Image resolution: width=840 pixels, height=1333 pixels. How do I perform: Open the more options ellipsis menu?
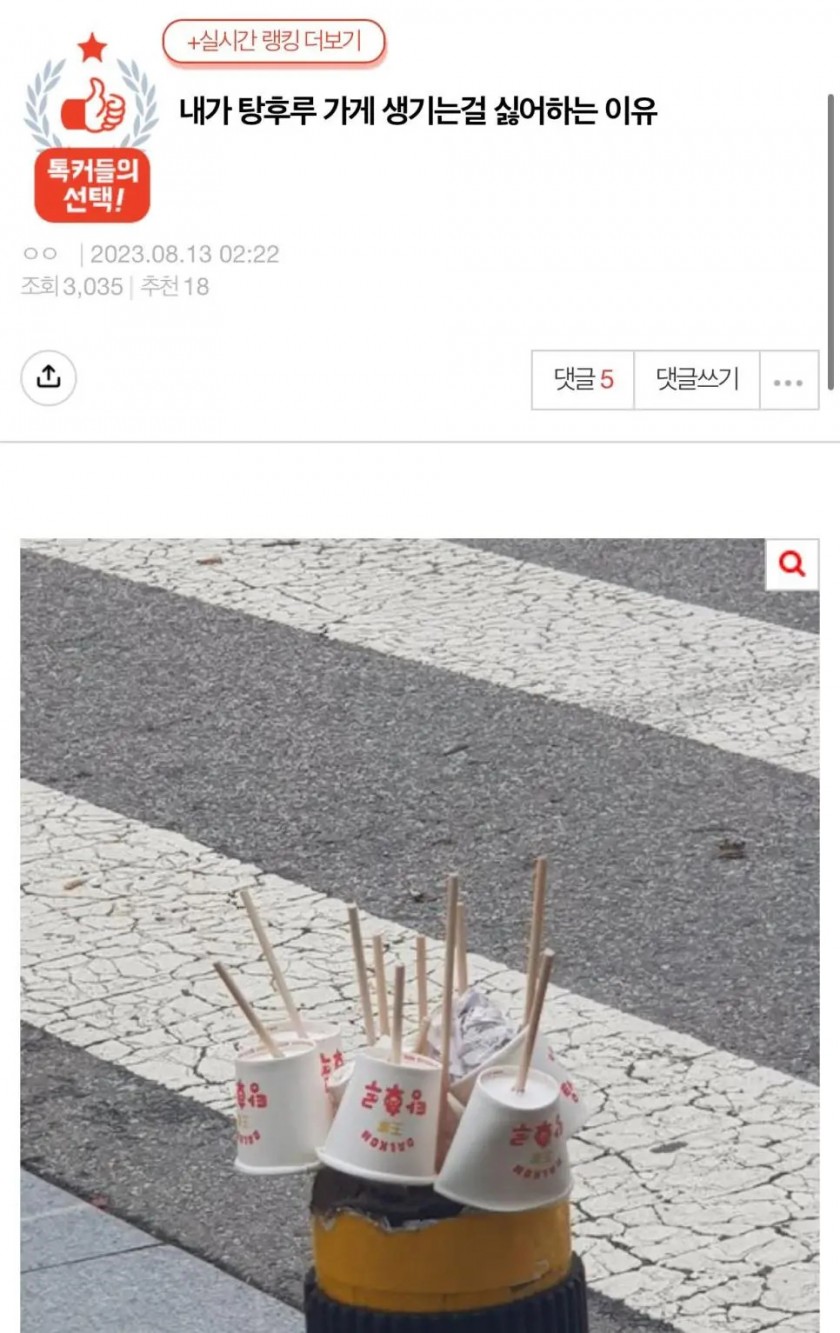click(x=788, y=381)
